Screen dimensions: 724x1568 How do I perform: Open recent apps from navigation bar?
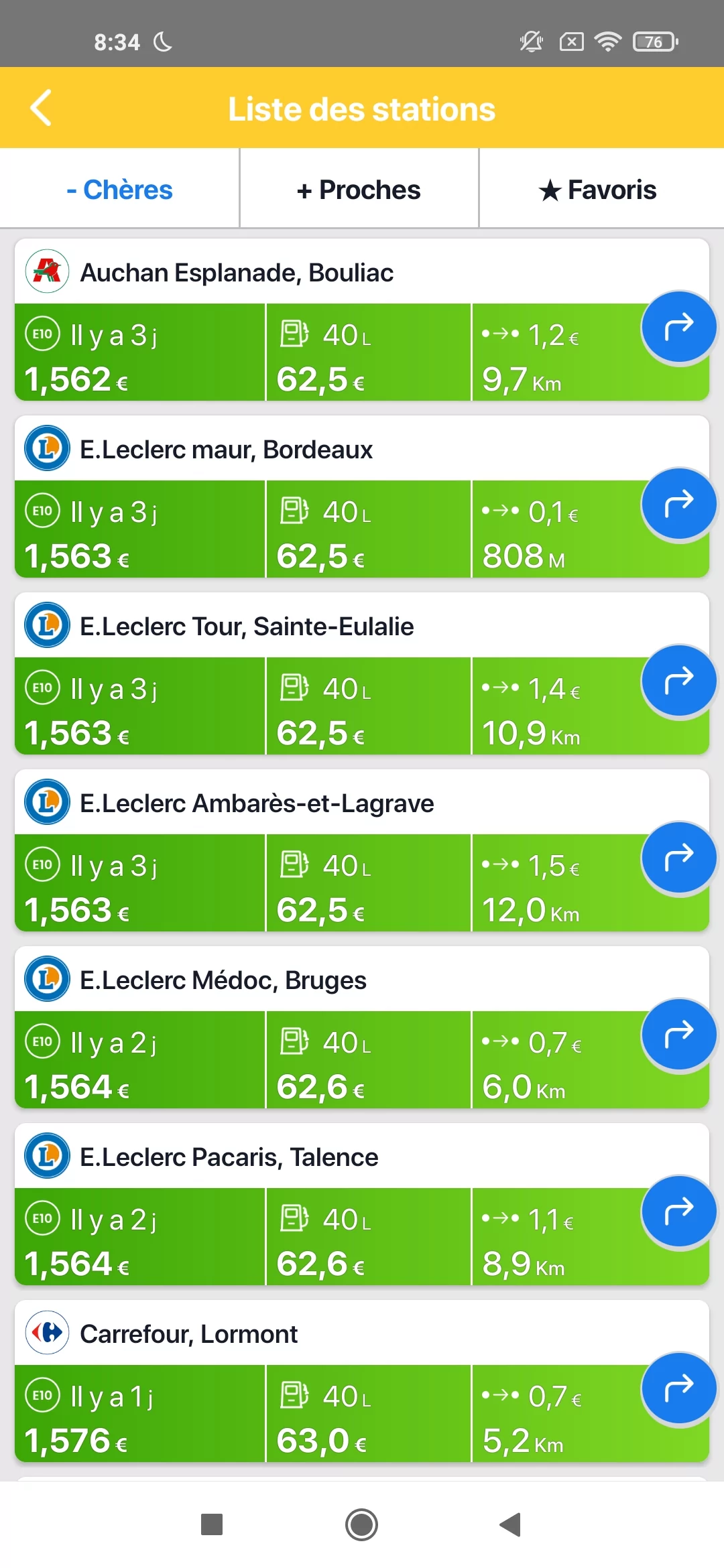pos(212,1525)
